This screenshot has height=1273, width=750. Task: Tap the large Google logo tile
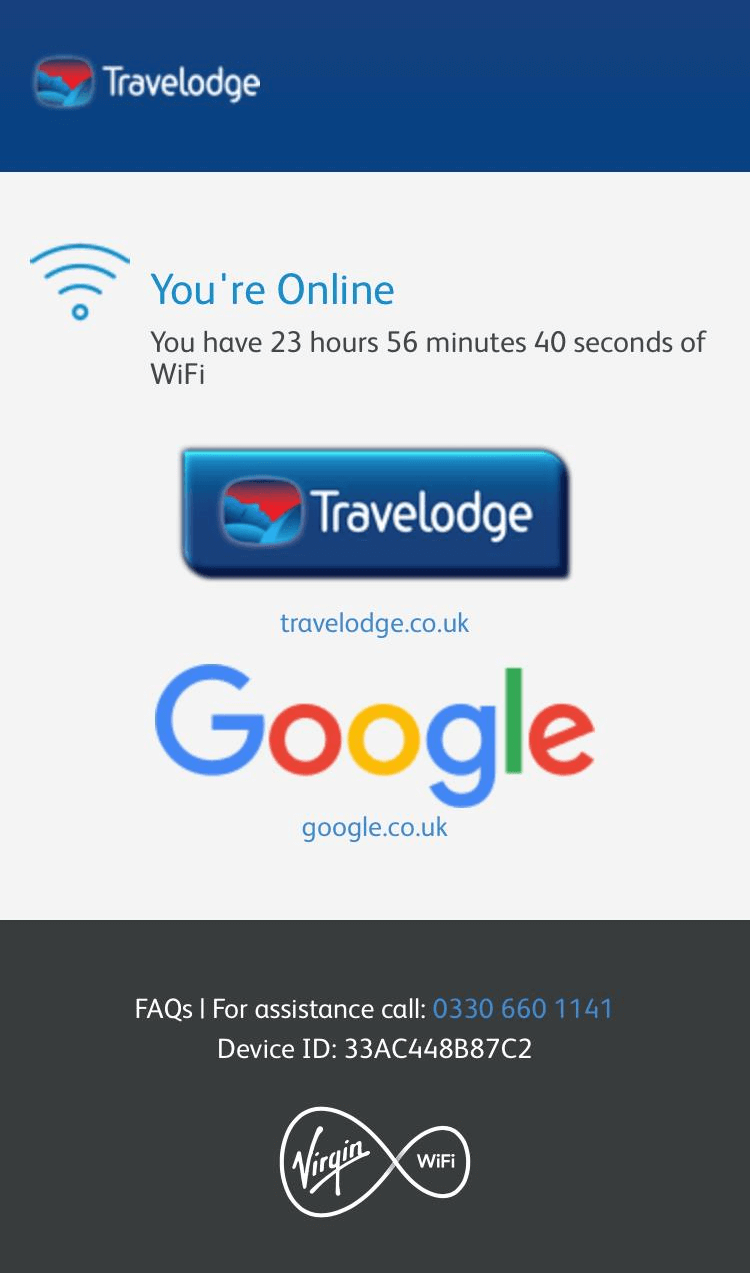coord(375,732)
